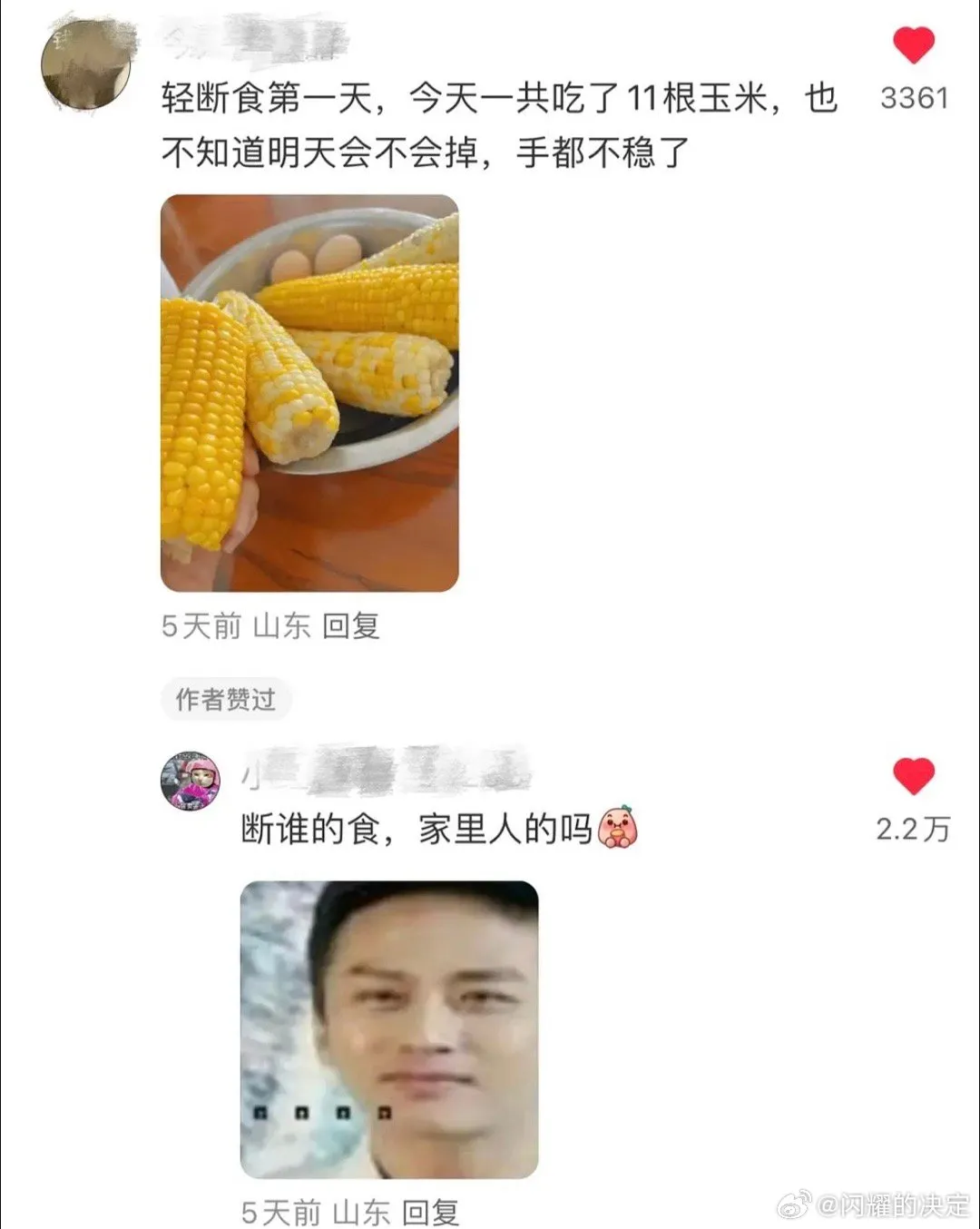Like the comment about eating 11根玉米
The height and width of the screenshot is (1229, 980).
913,45
